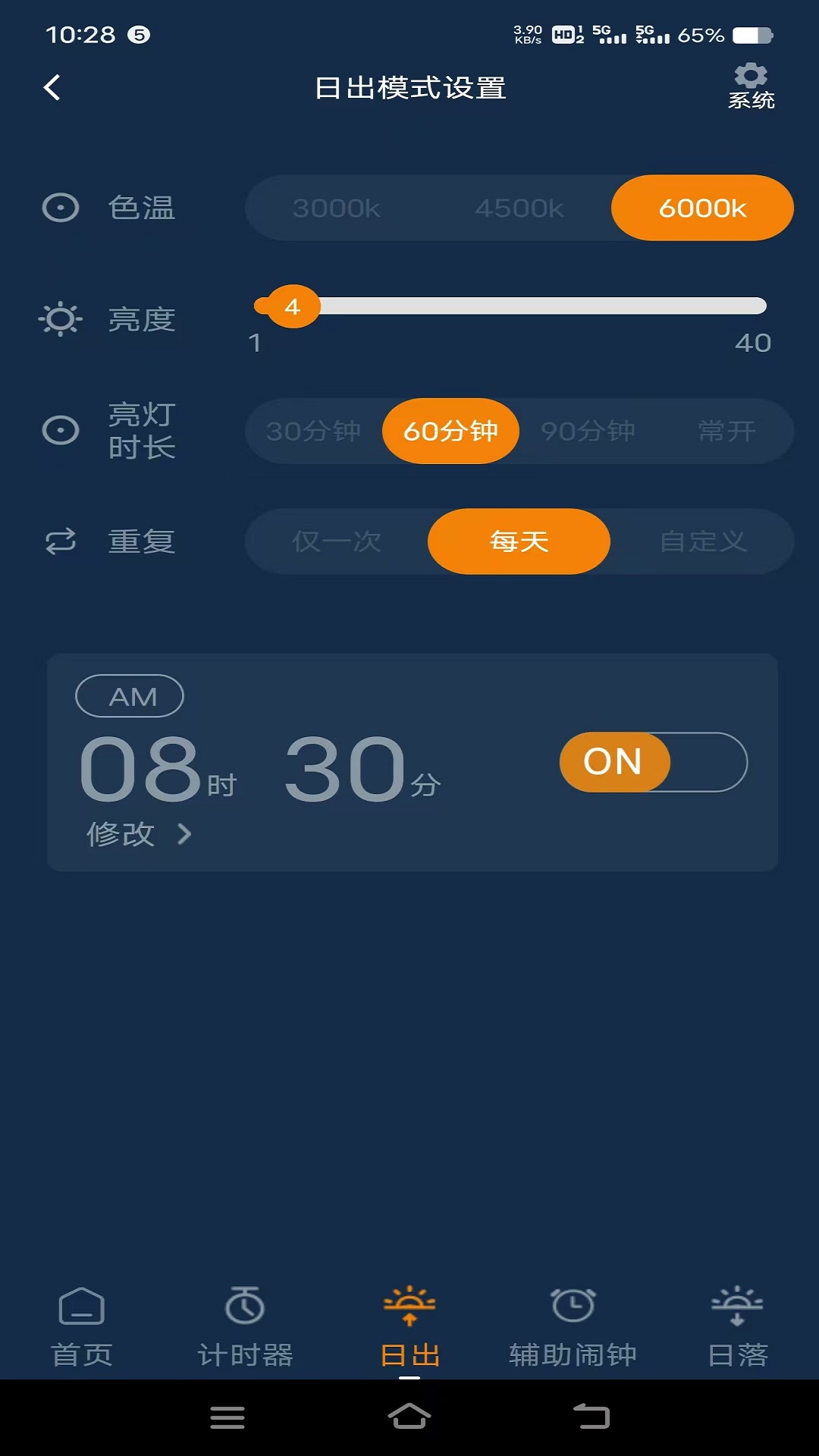Go back using the top-left arrow
Image resolution: width=819 pixels, height=1456 pixels.
pyautogui.click(x=52, y=88)
